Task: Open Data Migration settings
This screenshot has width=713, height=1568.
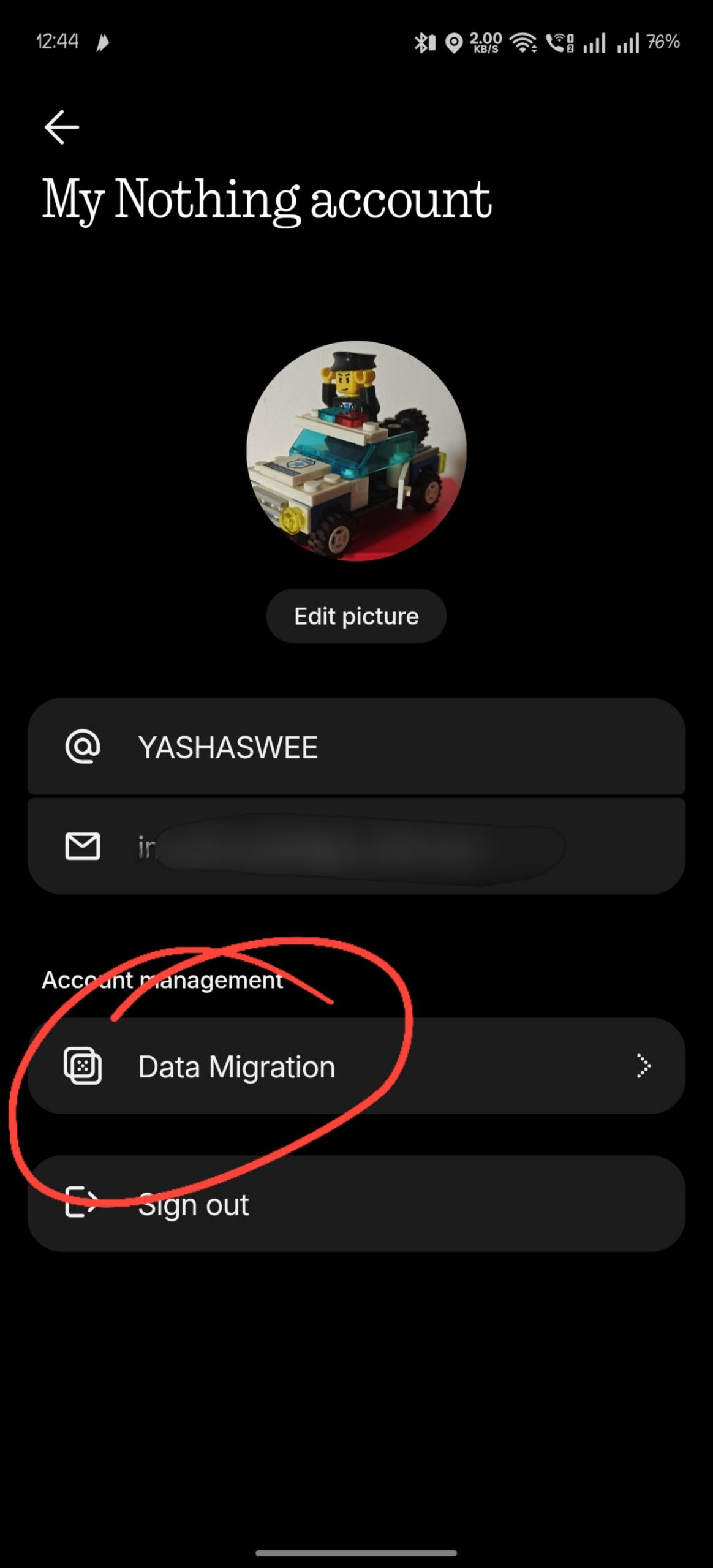Action: click(x=356, y=1066)
